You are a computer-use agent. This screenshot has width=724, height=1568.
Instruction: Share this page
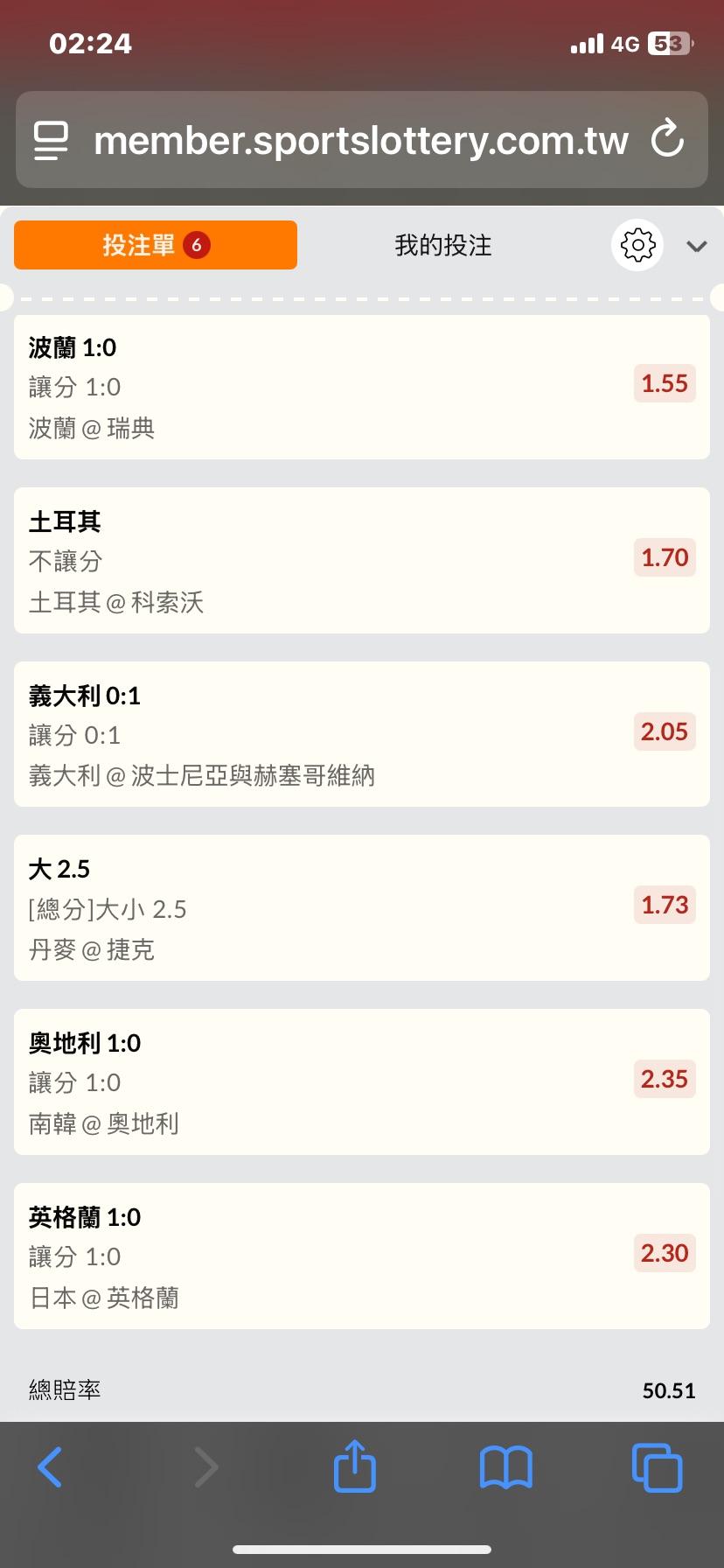point(354,1466)
